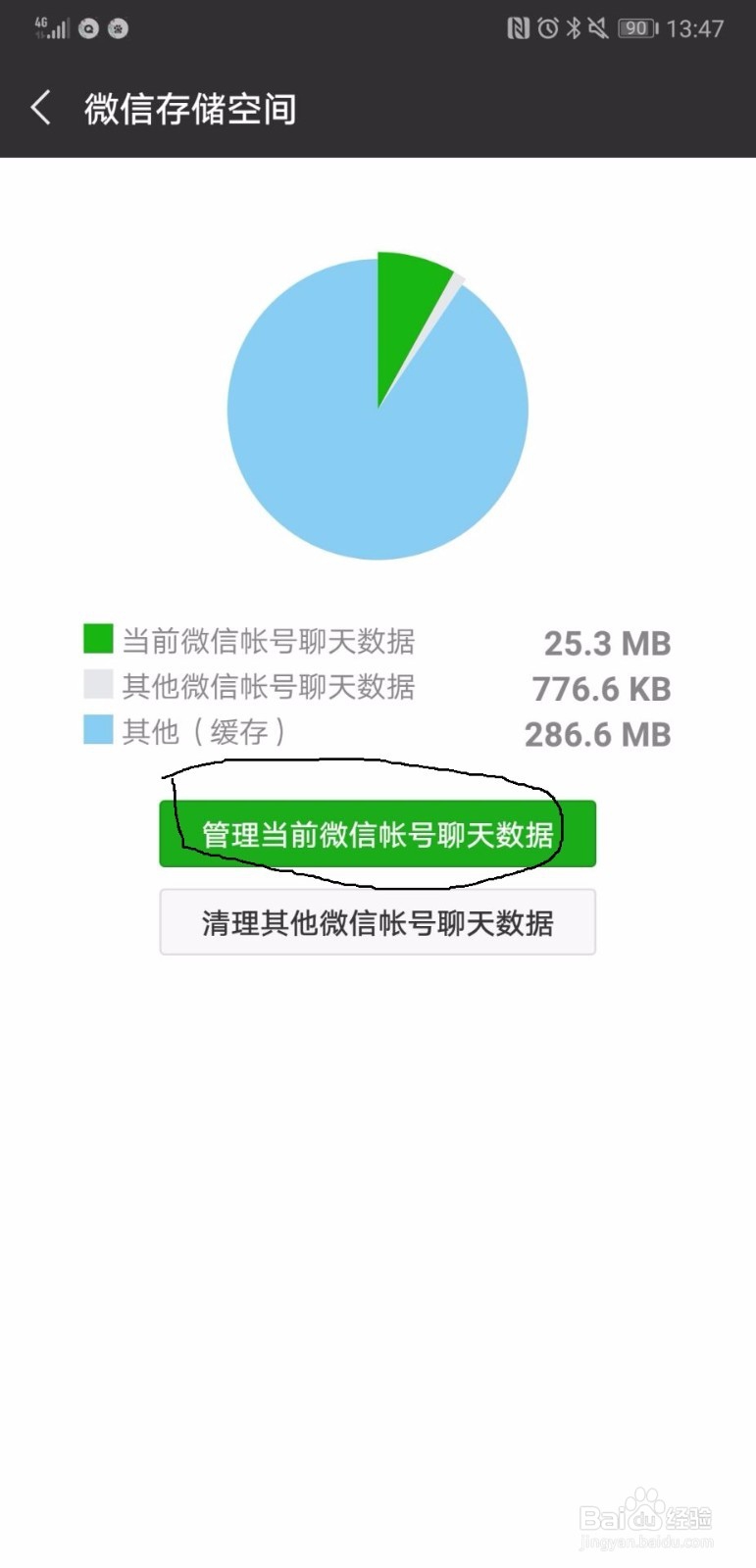Open the 微信存储空间 title bar
Screen dimensions: 756x1568
[x=190, y=109]
